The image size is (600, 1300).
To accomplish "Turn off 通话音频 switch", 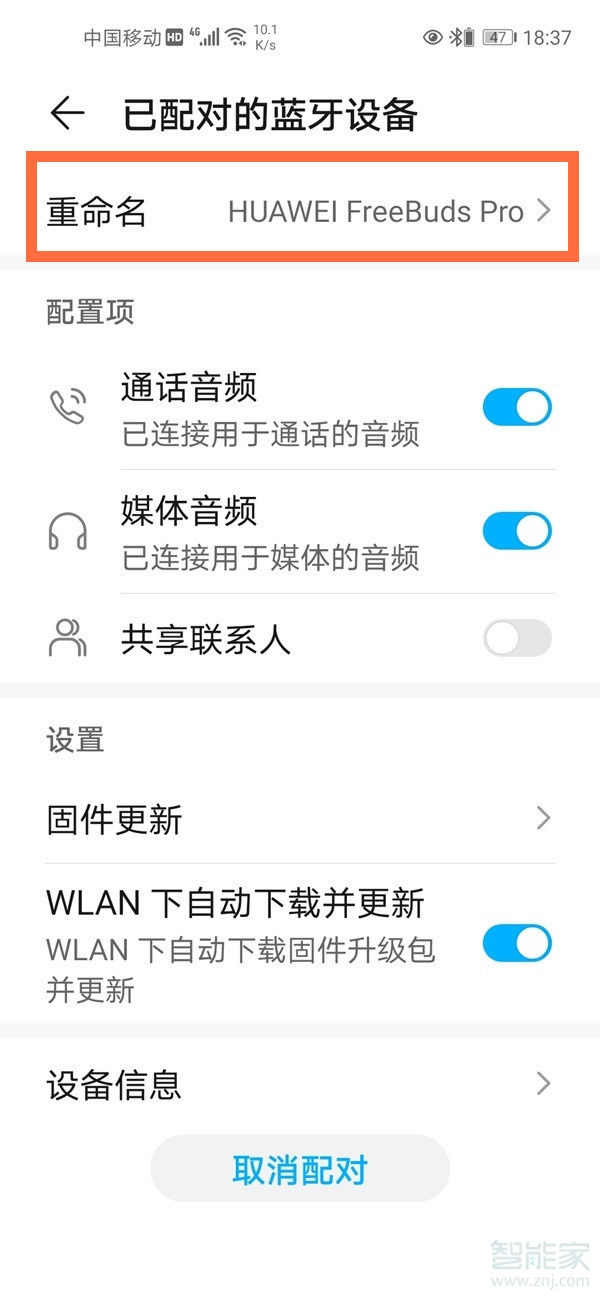I will [516, 408].
